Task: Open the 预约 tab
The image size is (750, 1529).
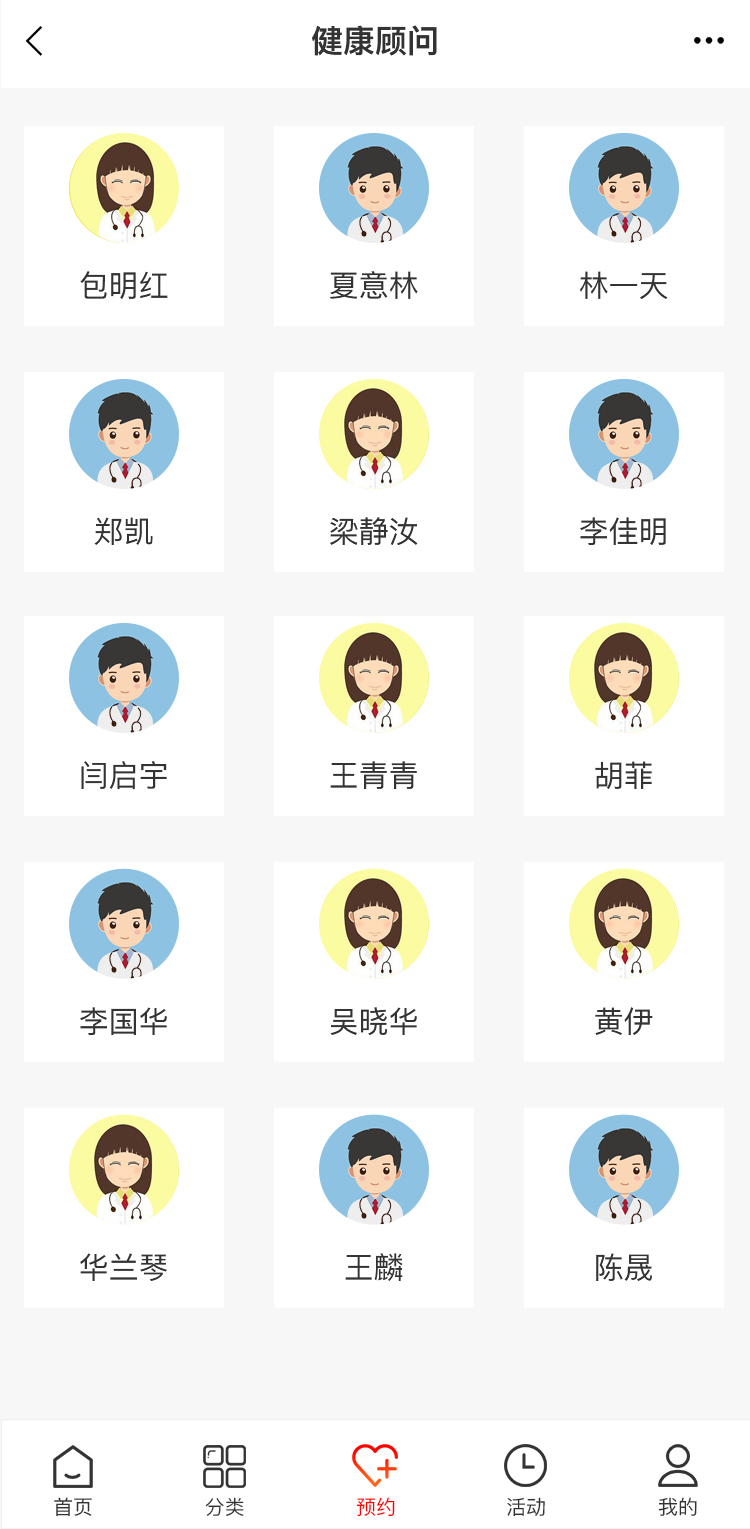Action: pyautogui.click(x=375, y=1480)
